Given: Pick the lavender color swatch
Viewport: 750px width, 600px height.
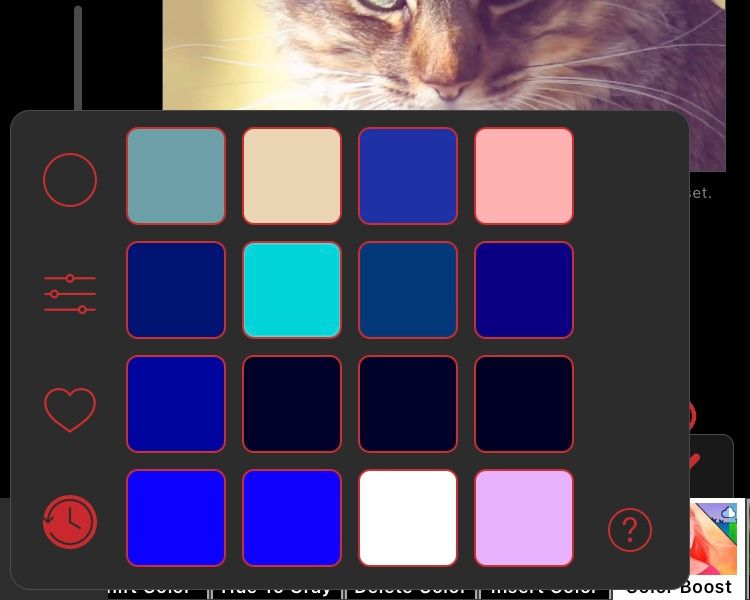Looking at the screenshot, I should tap(524, 518).
